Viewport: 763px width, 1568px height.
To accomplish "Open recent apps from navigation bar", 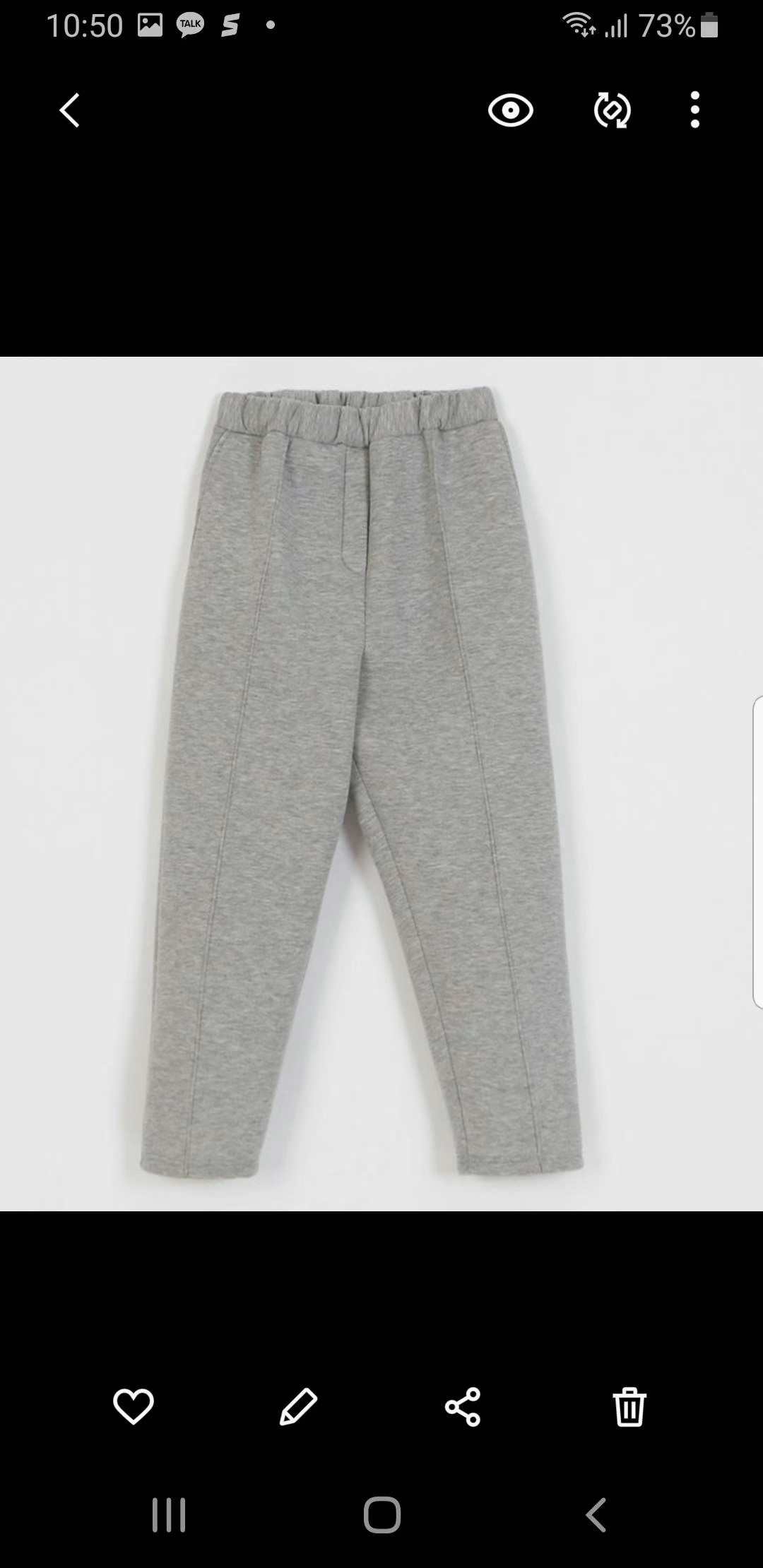I will click(169, 1514).
